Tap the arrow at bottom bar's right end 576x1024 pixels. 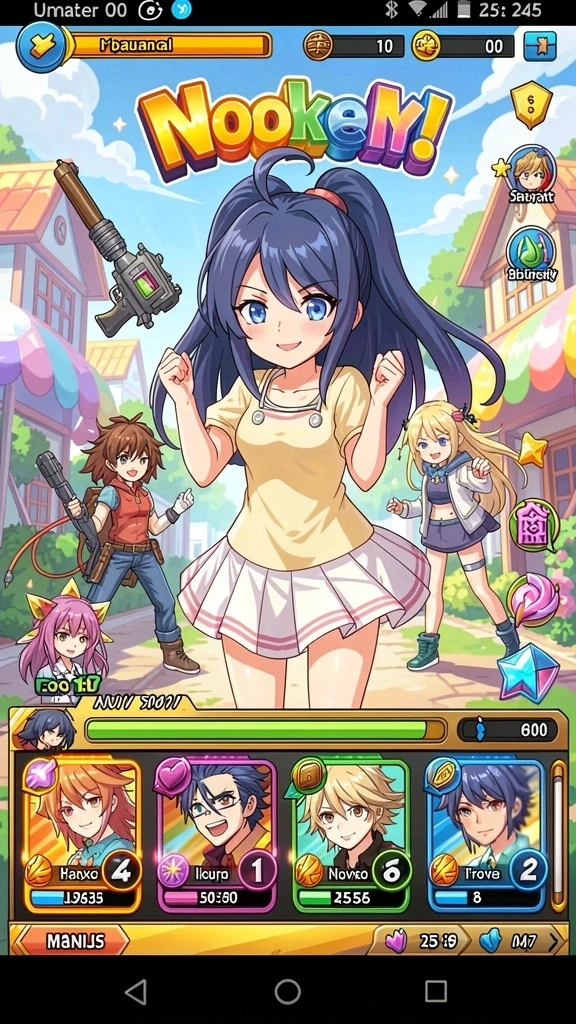tap(554, 941)
